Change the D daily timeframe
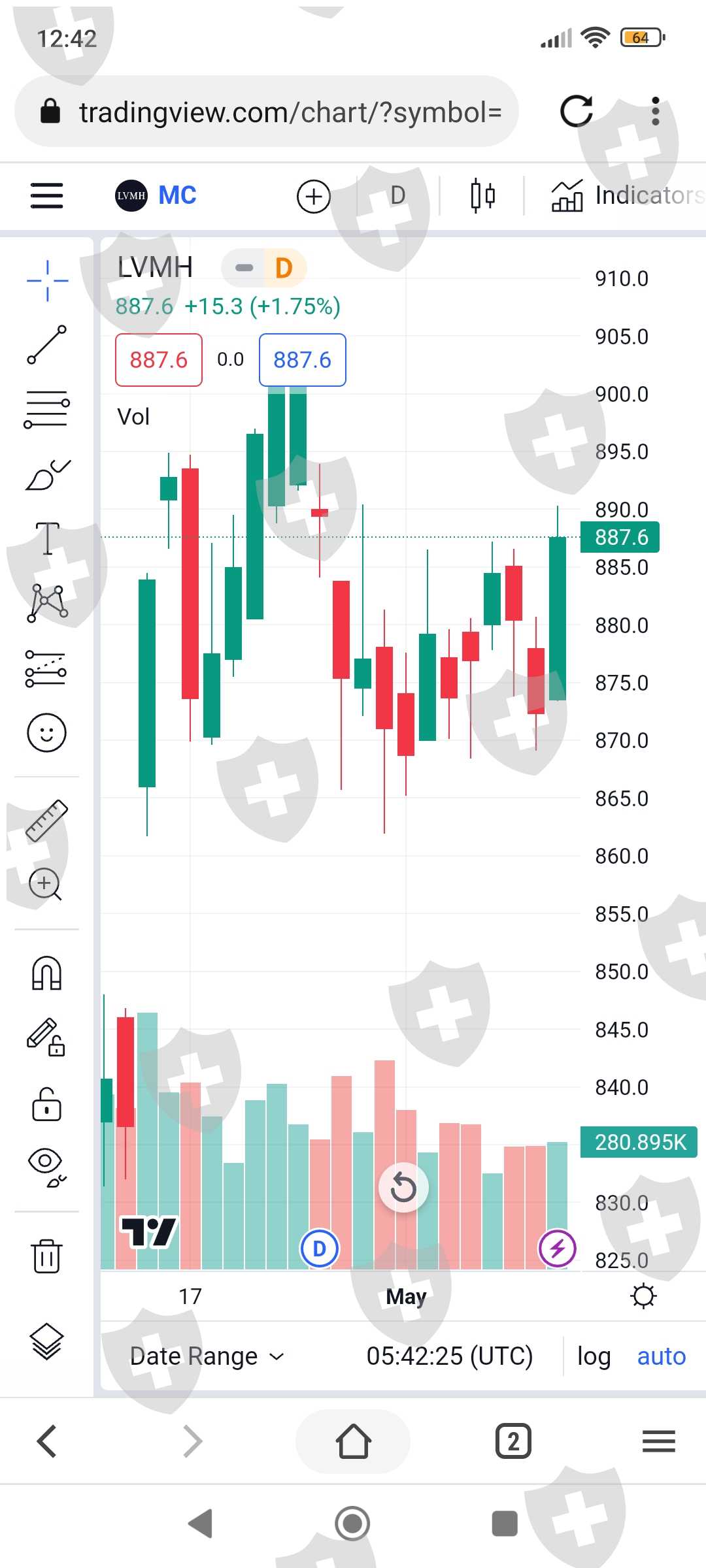Viewport: 706px width, 1568px height. point(397,195)
